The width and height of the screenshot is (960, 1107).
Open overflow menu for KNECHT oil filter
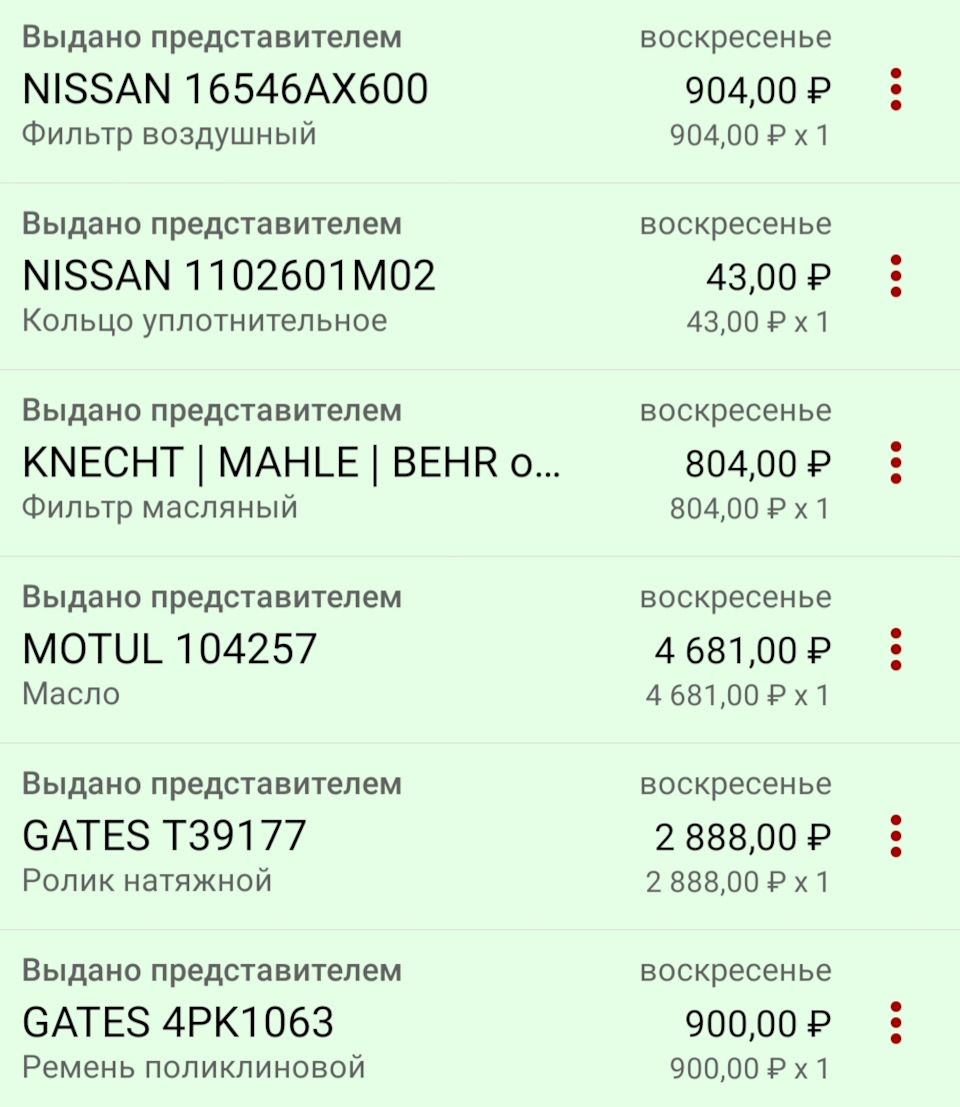tap(896, 463)
